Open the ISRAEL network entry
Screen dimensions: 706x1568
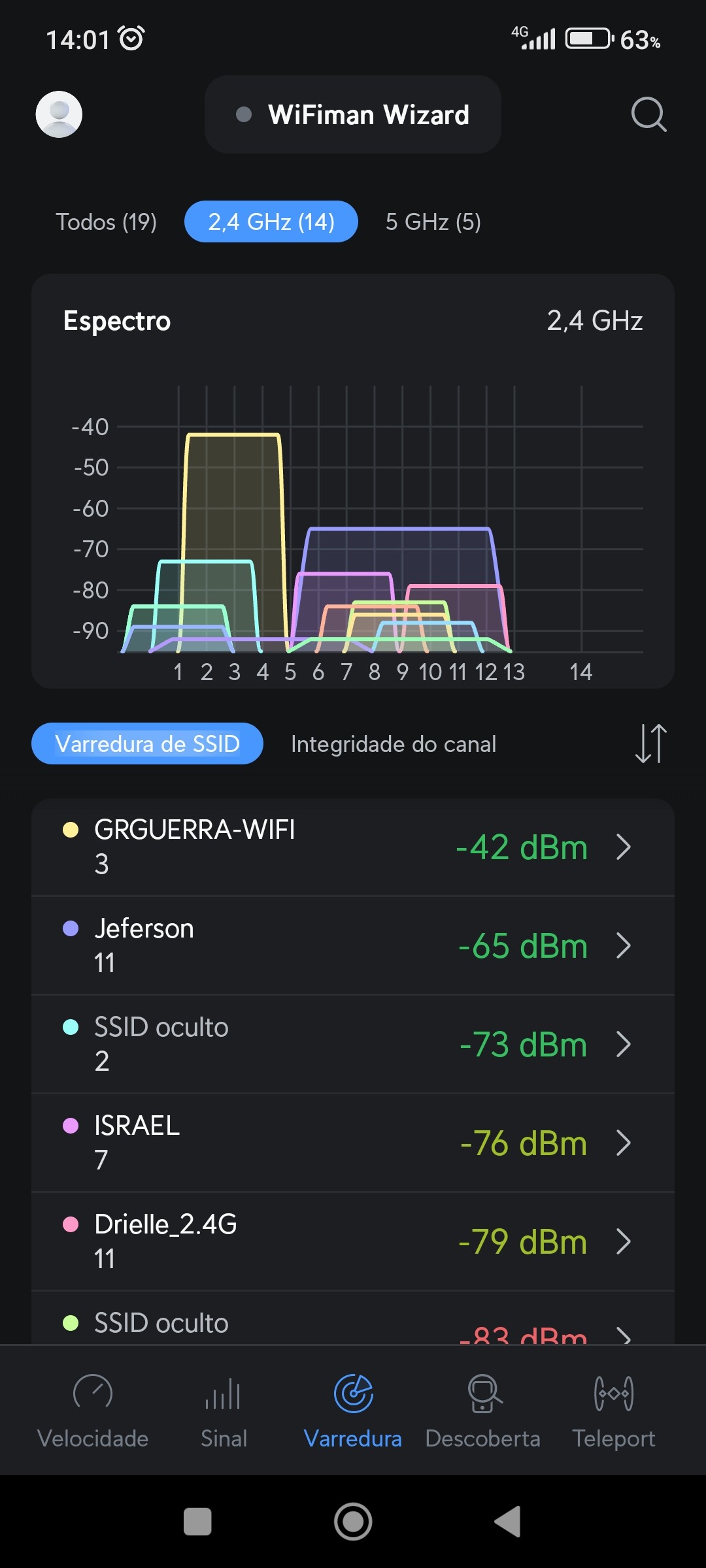(353, 1143)
